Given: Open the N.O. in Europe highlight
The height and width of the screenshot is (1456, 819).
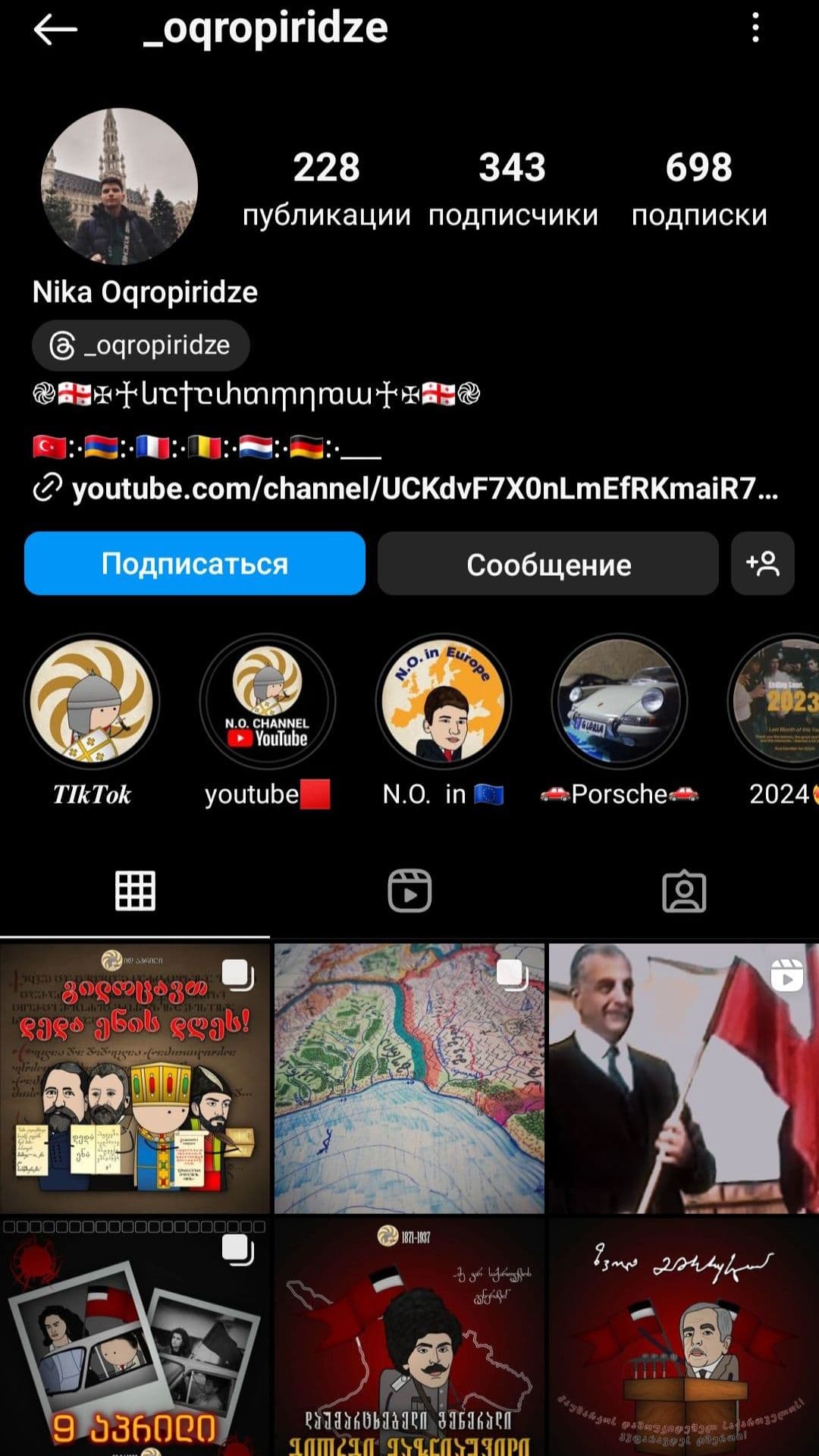Looking at the screenshot, I should pyautogui.click(x=444, y=703).
